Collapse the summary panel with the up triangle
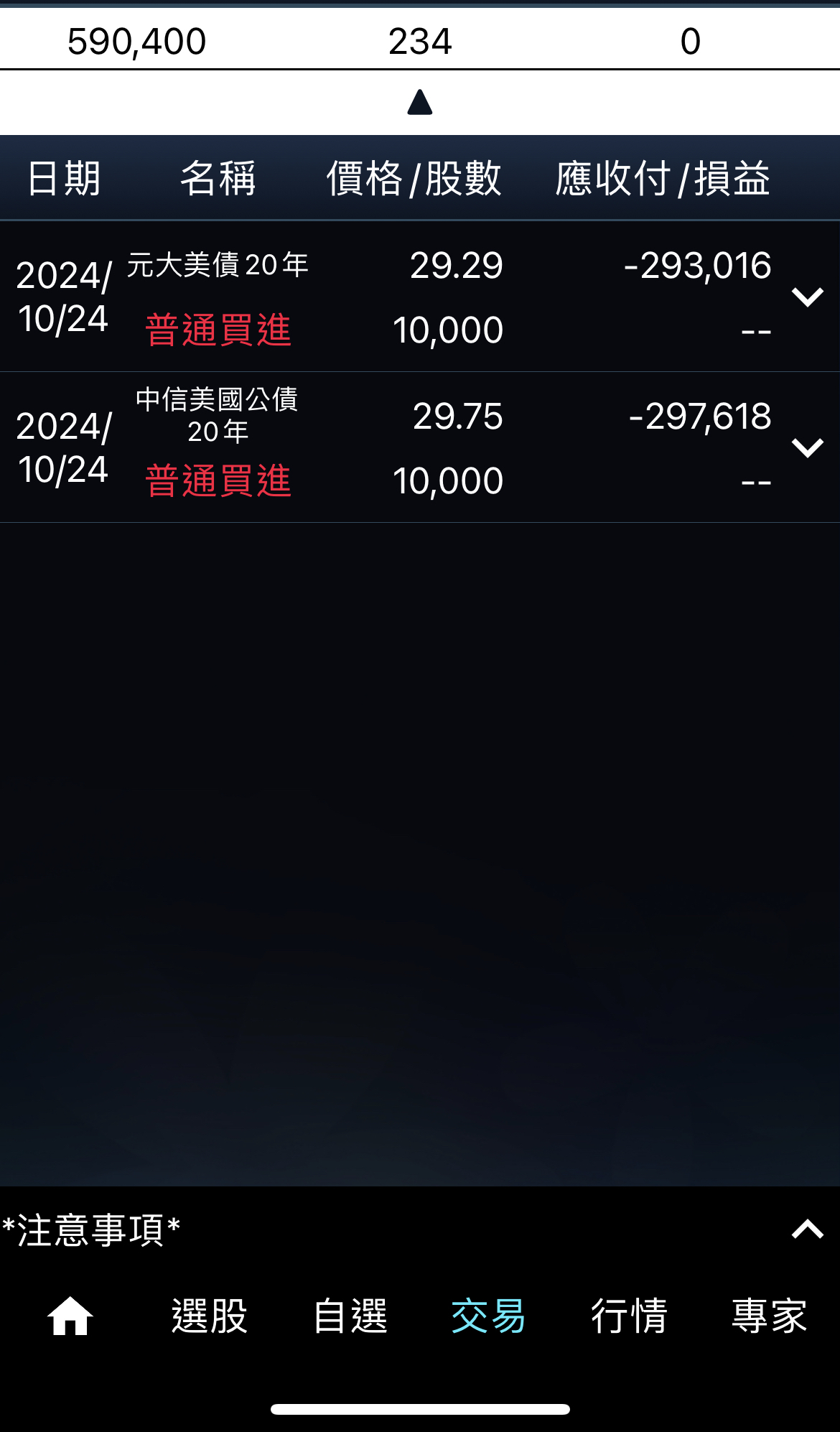This screenshot has width=840, height=1432. [420, 103]
